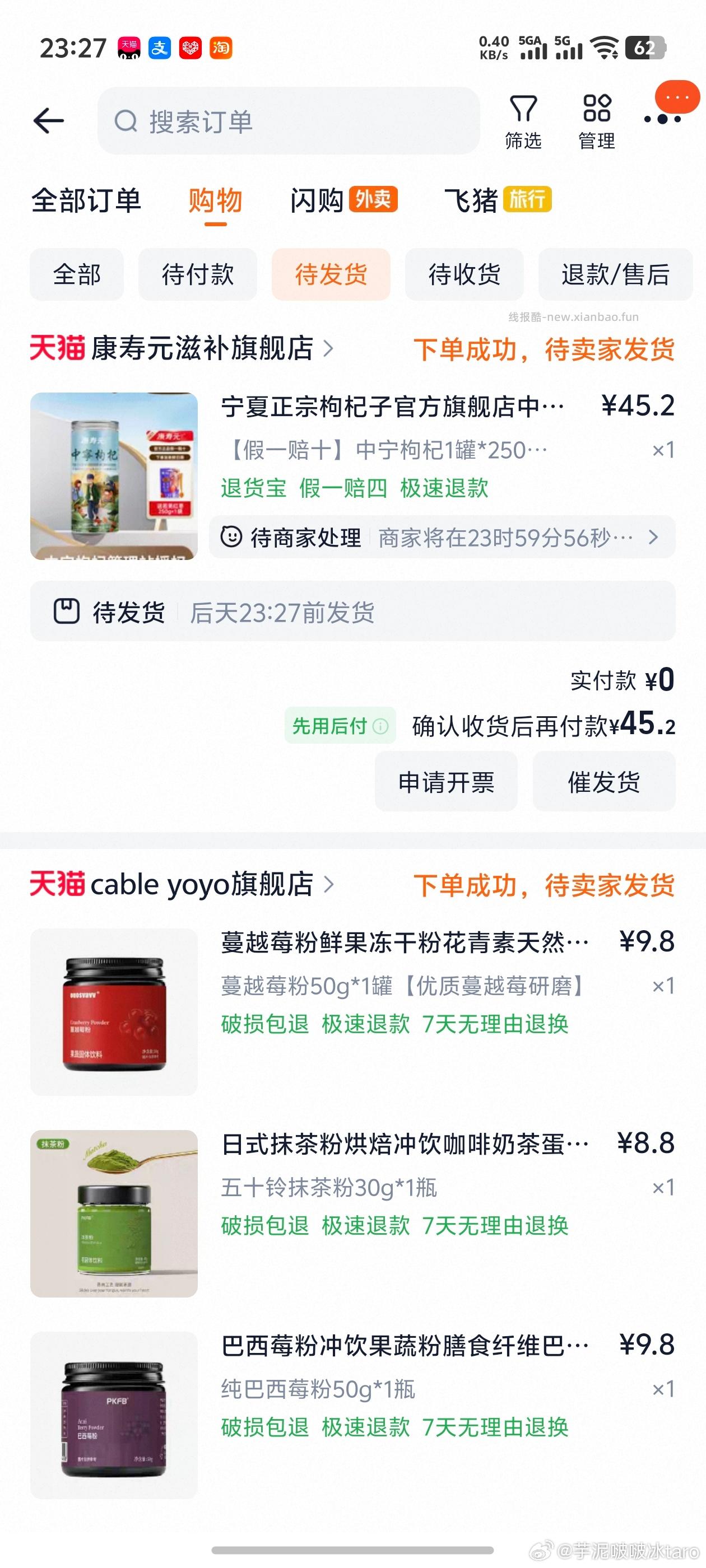Screen dimensions: 706x1568
Task: Click the search magnifier icon in search bar
Action: [126, 120]
